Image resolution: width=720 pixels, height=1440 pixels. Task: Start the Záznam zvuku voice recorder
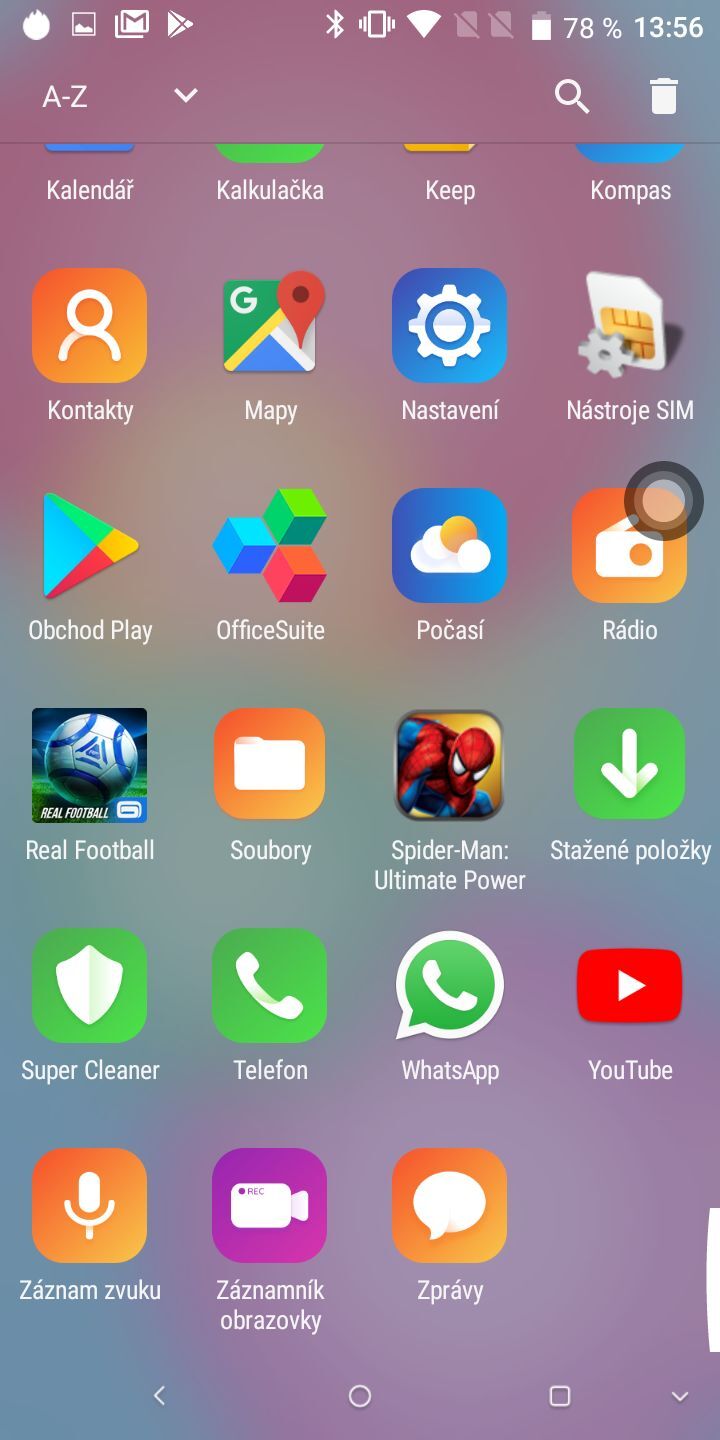coord(89,1205)
